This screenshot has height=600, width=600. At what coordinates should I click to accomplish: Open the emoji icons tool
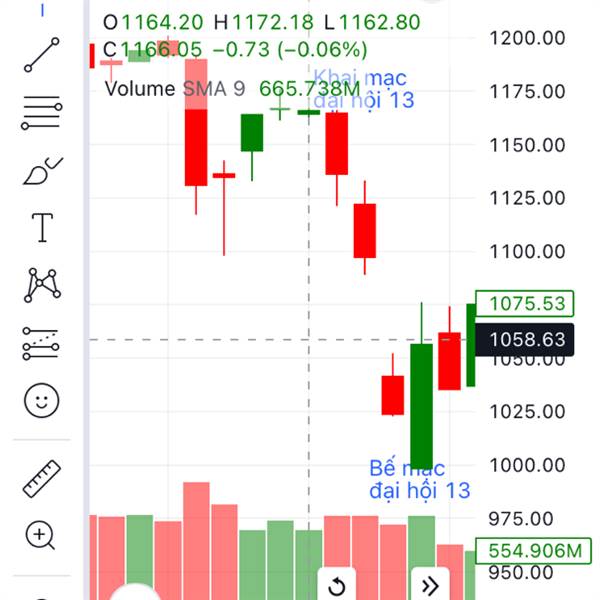point(41,401)
